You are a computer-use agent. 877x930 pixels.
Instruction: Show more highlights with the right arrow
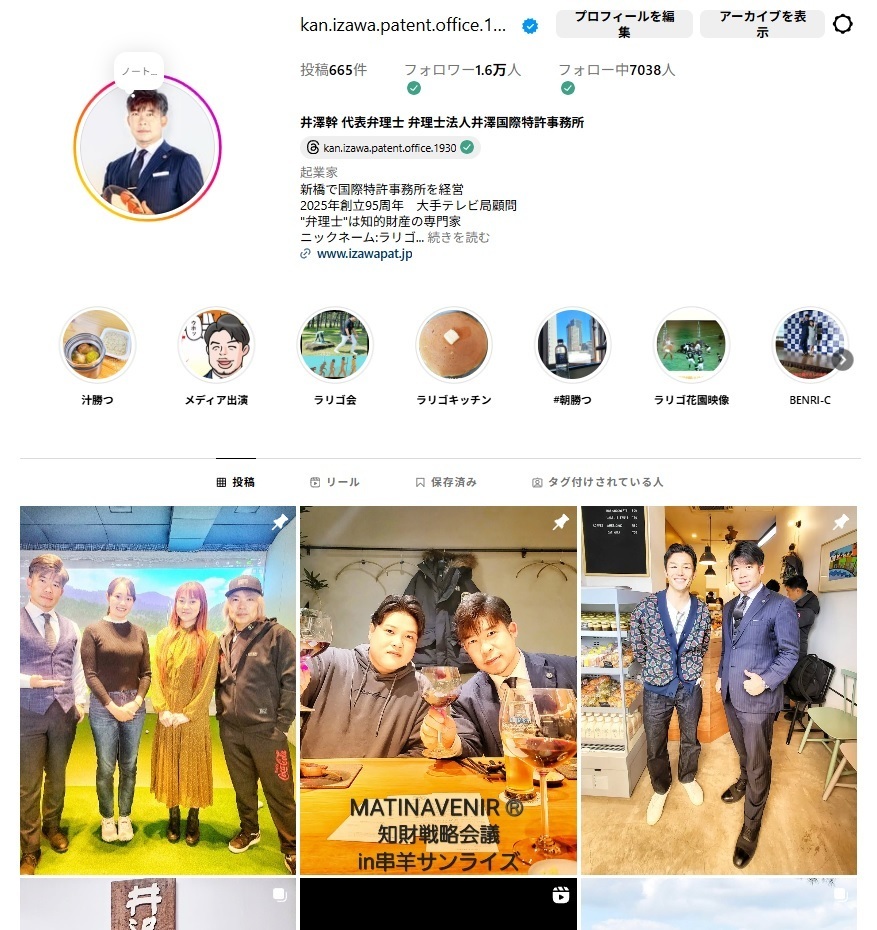[x=843, y=360]
